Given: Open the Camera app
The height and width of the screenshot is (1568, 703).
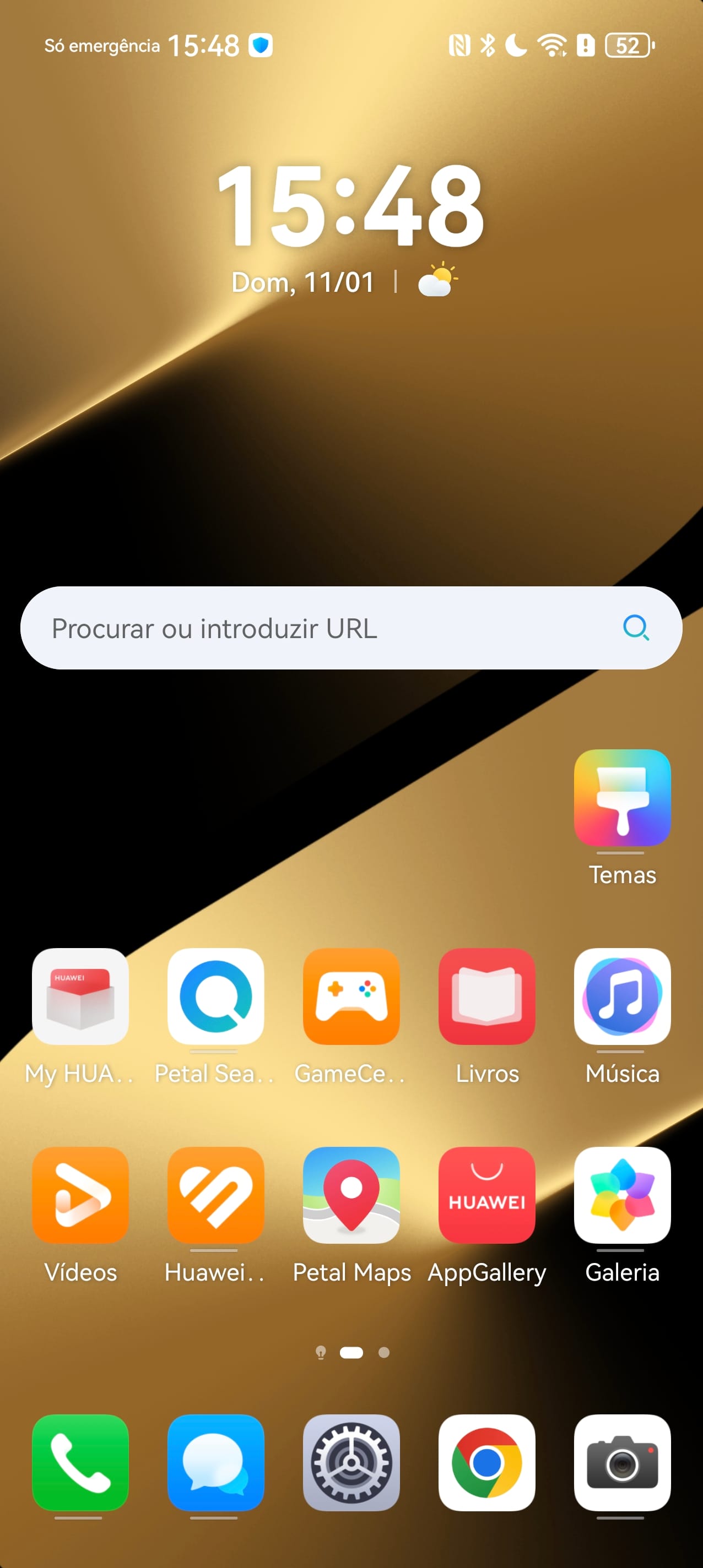Looking at the screenshot, I should click(x=622, y=1462).
